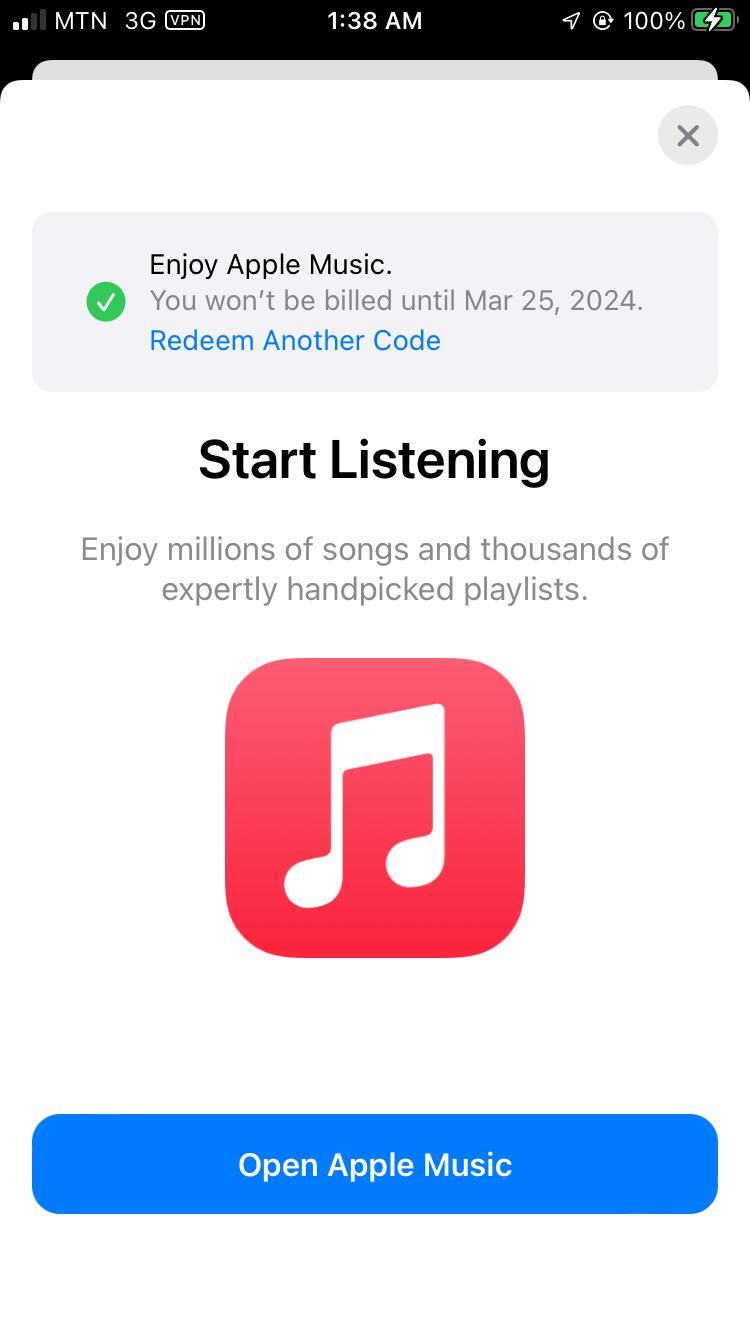Open Apple Music
Viewport: 750px width, 1334px height.
[375, 1164]
